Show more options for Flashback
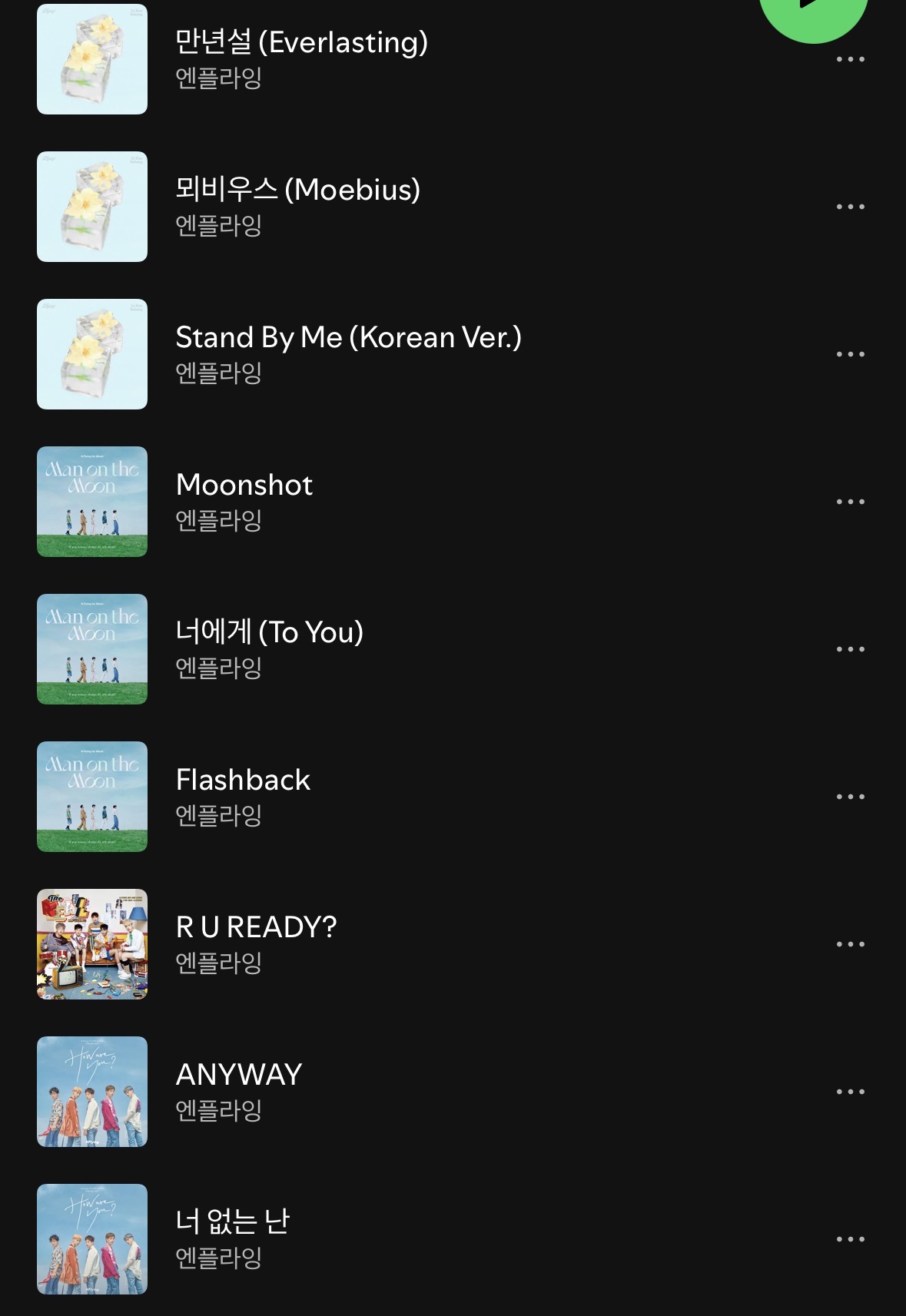The image size is (906, 1316). [x=850, y=797]
